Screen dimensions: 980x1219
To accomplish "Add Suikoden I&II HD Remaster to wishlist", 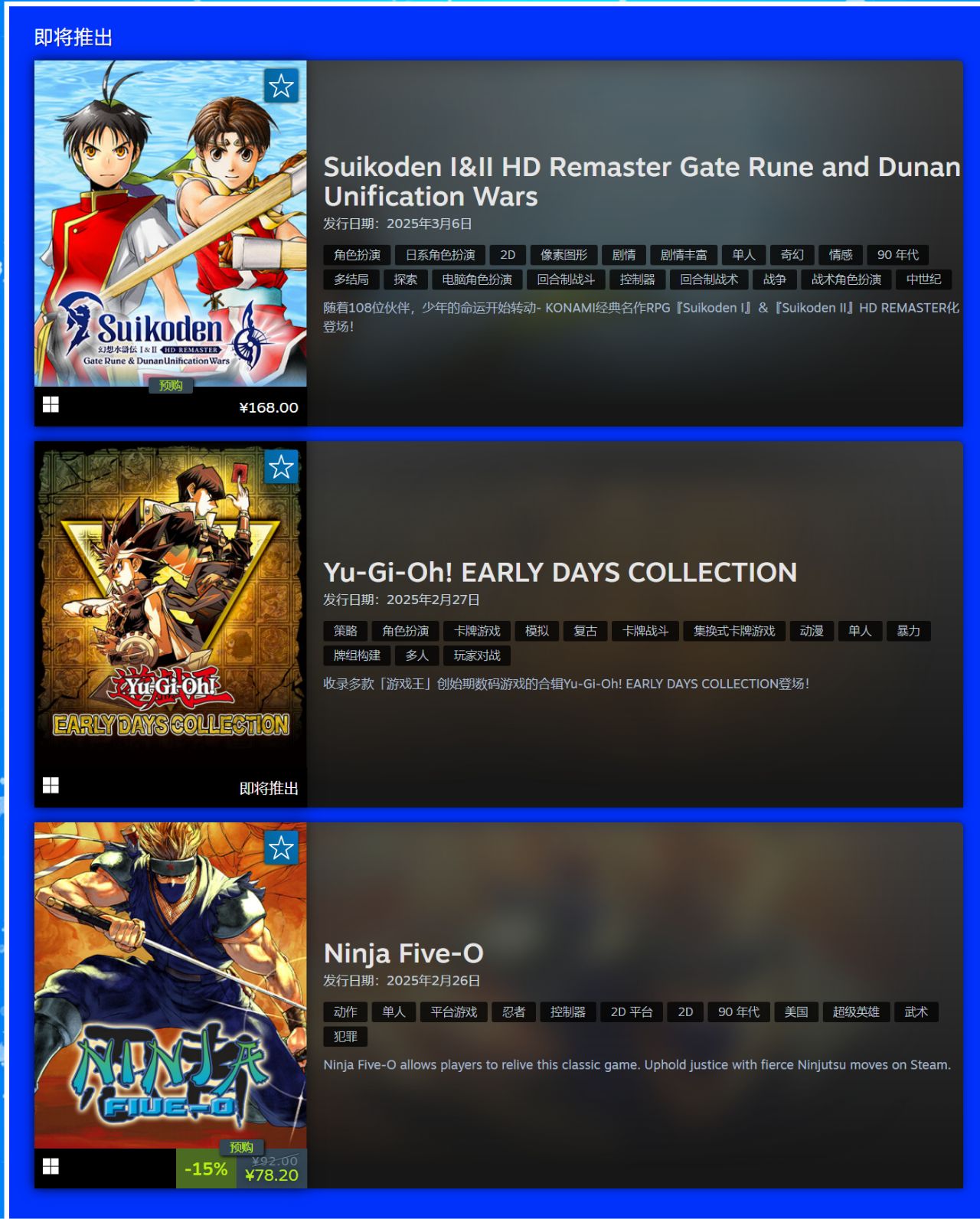I will click(281, 86).
